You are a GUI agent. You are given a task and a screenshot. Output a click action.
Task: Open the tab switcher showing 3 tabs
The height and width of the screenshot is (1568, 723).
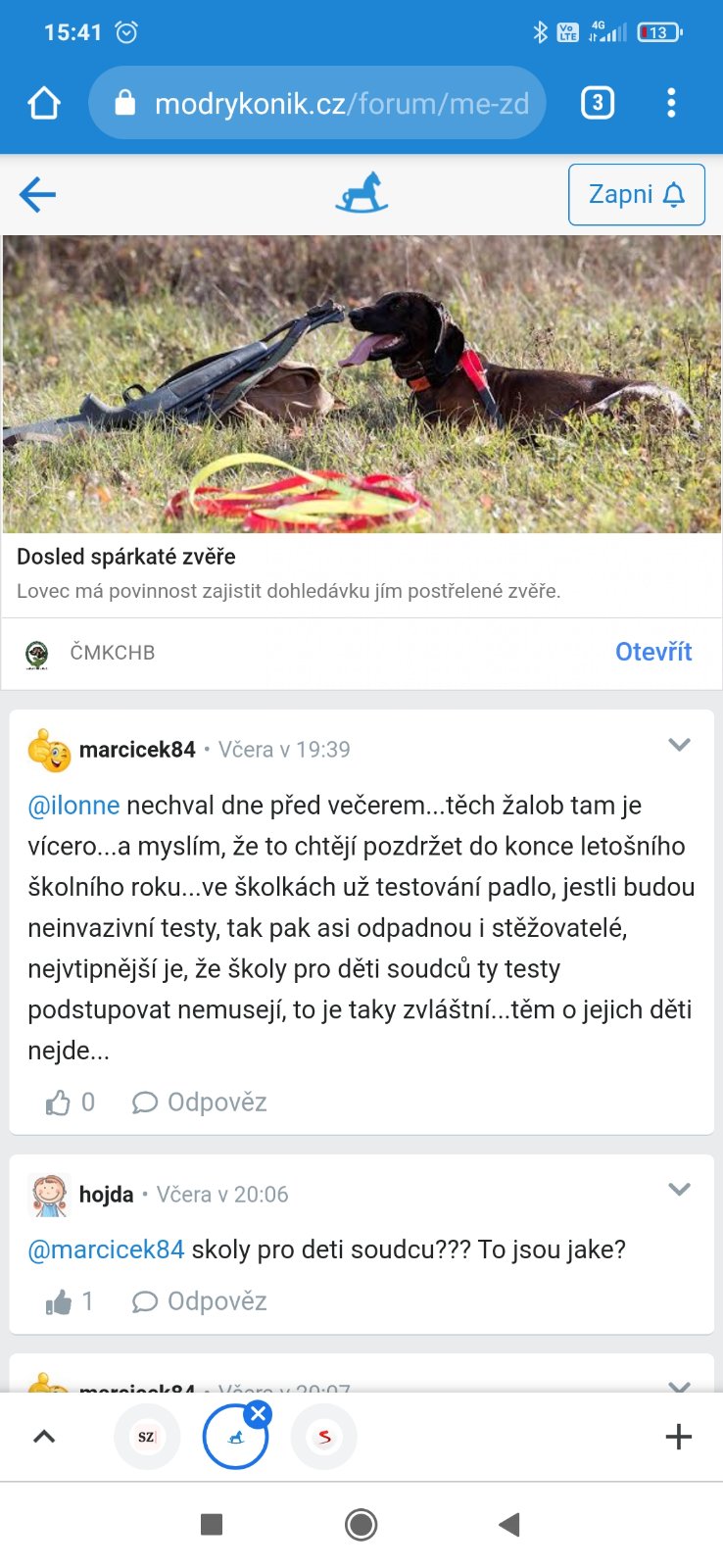pos(598,103)
